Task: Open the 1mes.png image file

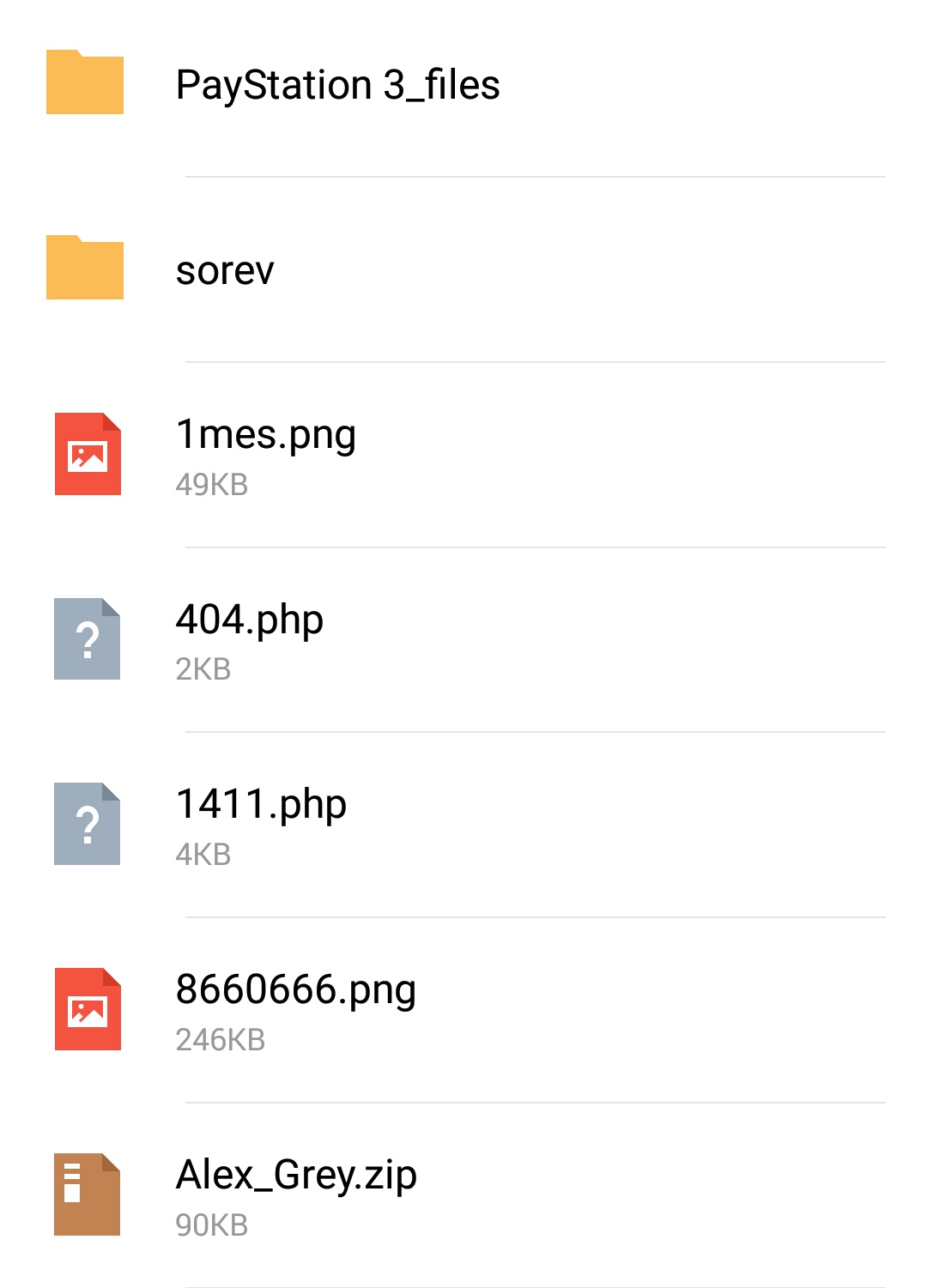Action: tap(266, 435)
